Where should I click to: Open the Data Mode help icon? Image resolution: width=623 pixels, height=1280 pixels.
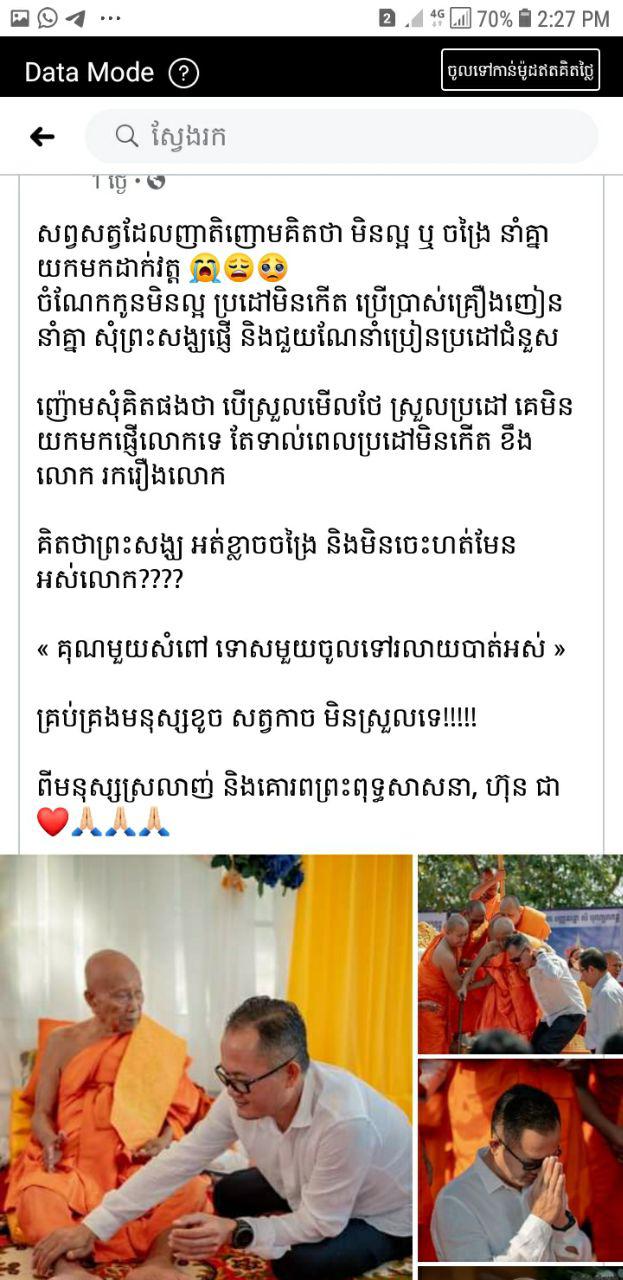(183, 73)
